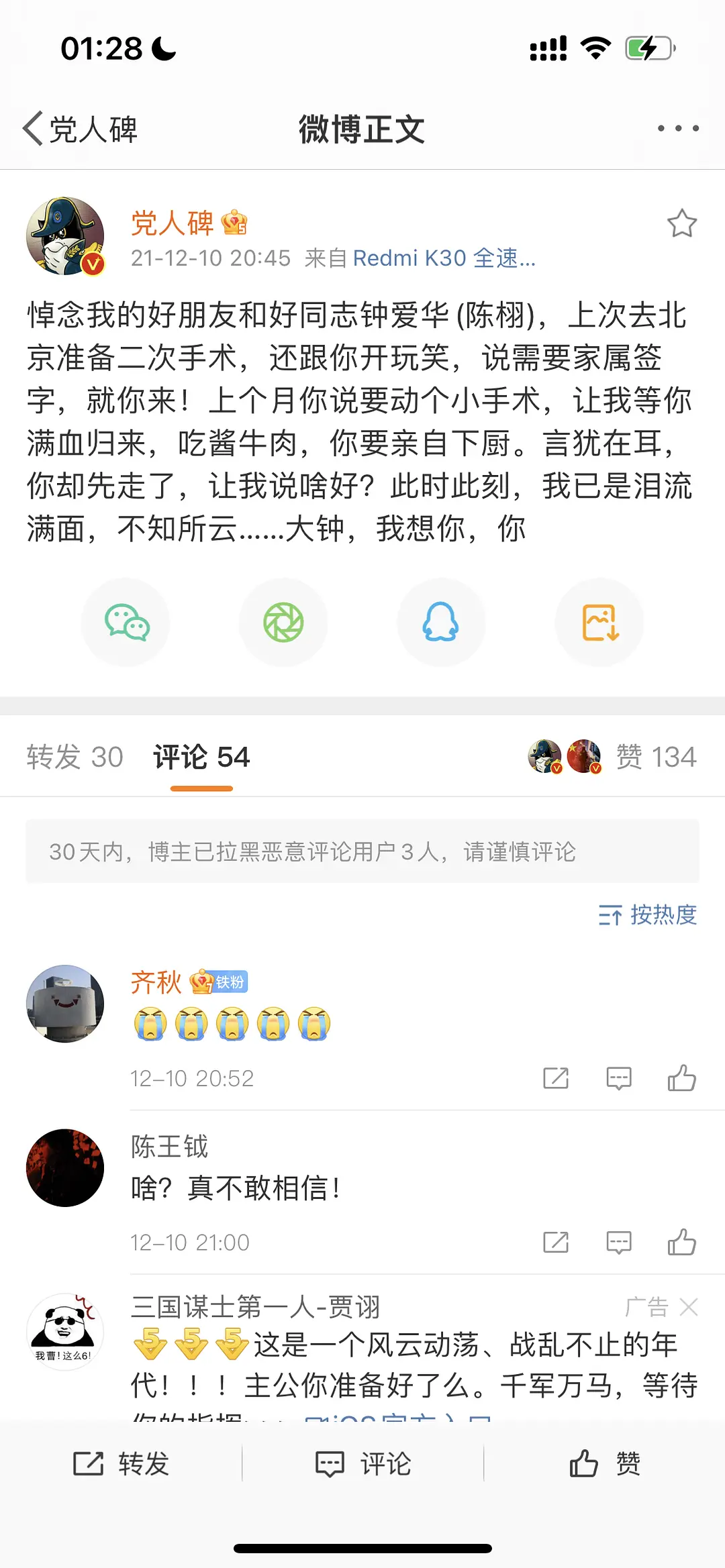Image resolution: width=725 pixels, height=1568 pixels.
Task: Tap 转发 in the bottom bar
Action: 122,1463
